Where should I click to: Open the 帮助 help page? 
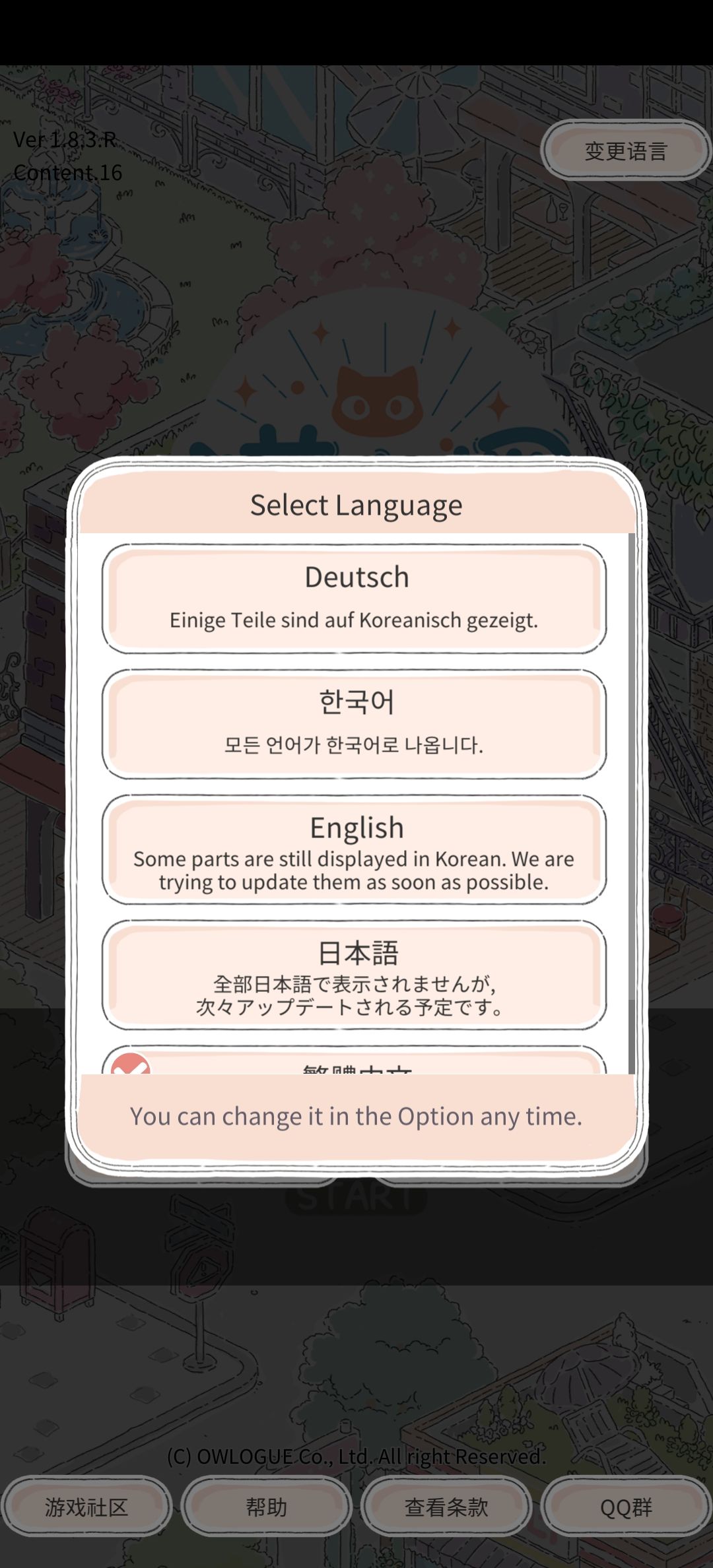(267, 1507)
